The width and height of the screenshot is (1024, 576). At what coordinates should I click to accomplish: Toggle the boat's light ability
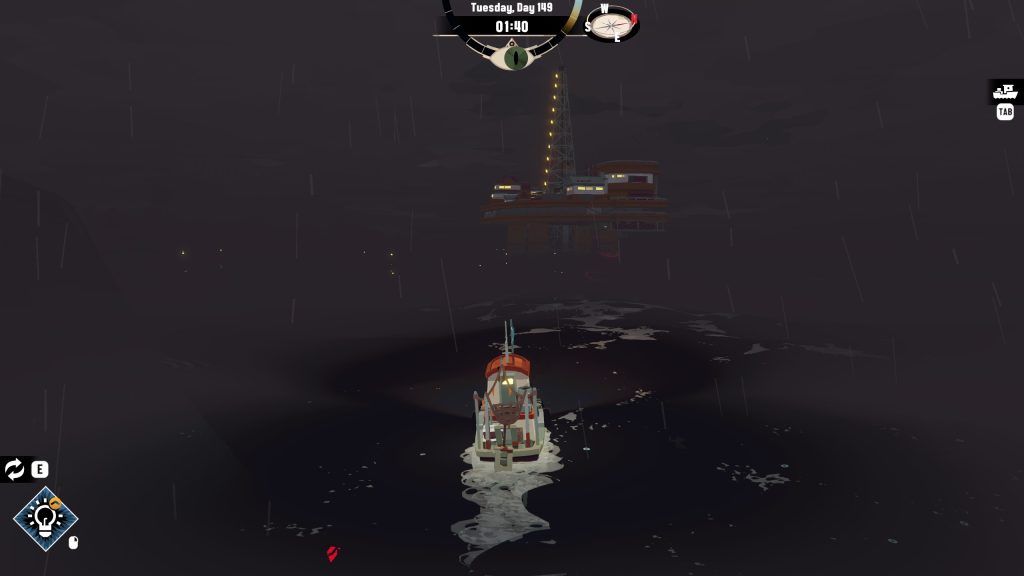[x=45, y=518]
